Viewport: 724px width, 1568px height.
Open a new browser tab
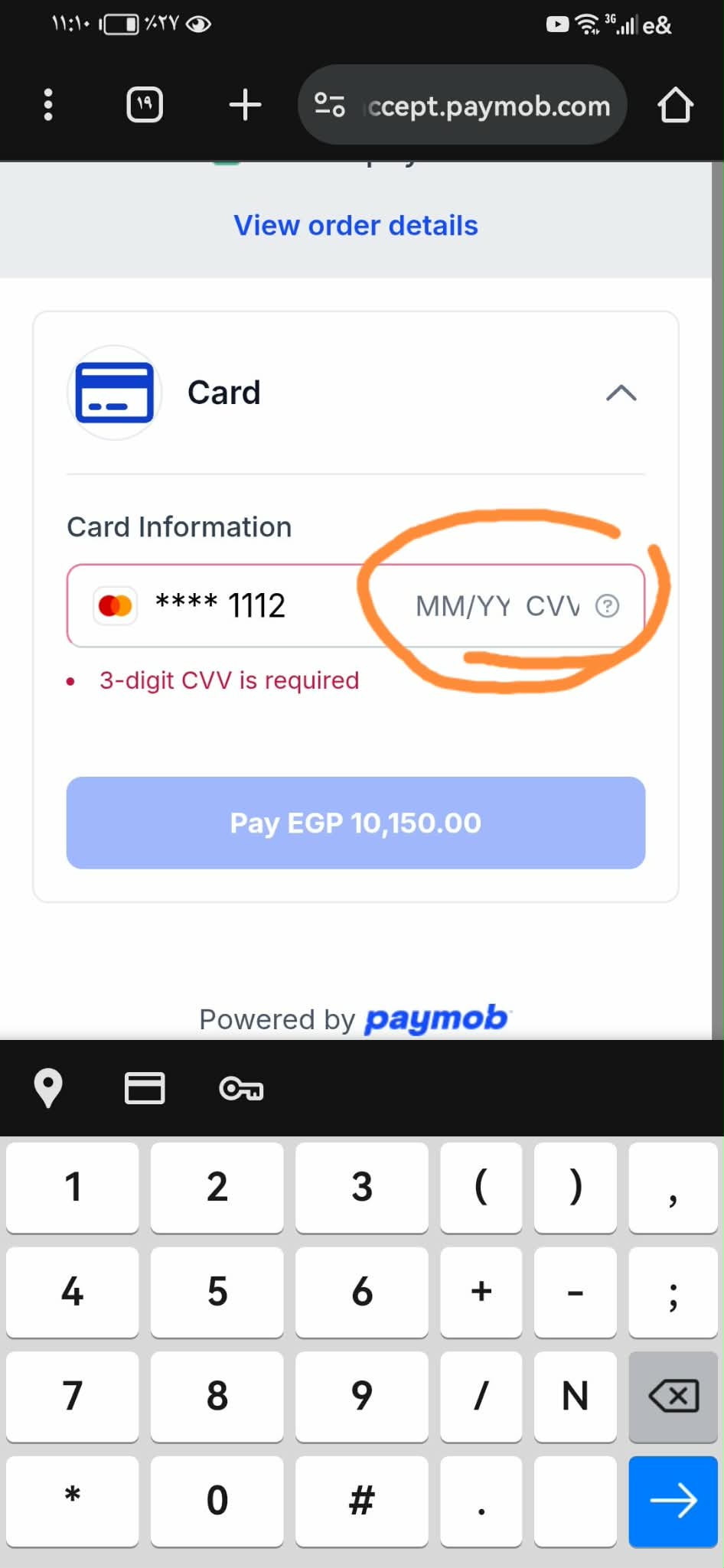pos(245,105)
